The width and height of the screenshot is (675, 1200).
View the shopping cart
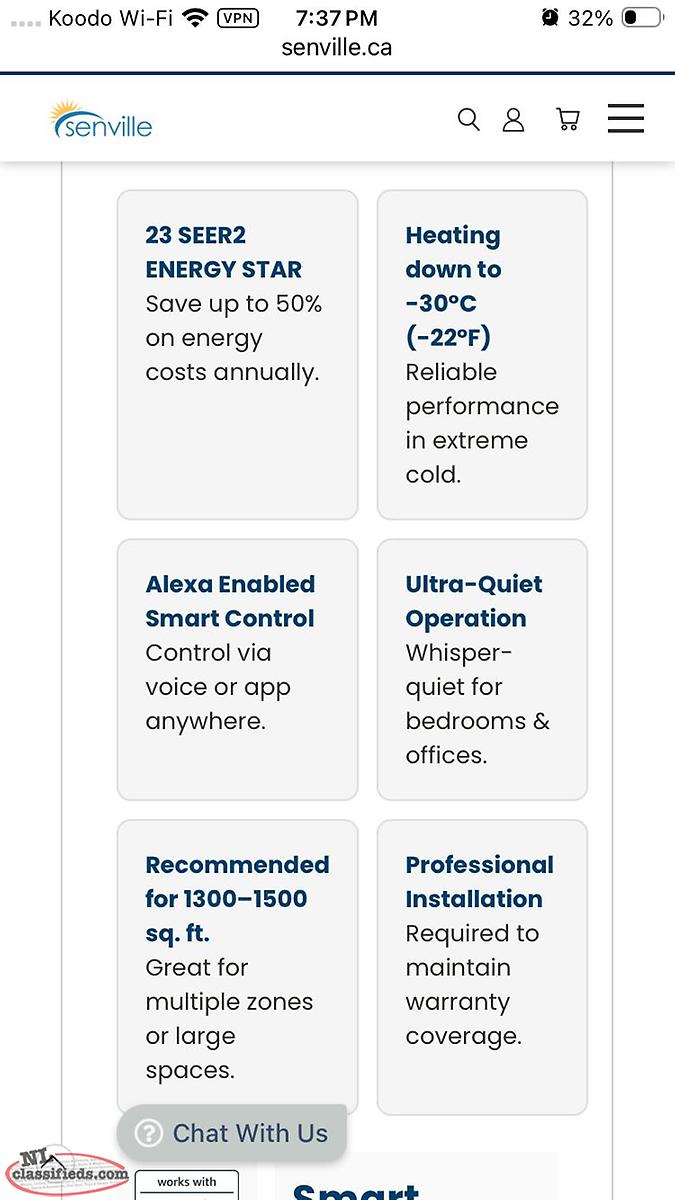pyautogui.click(x=568, y=120)
